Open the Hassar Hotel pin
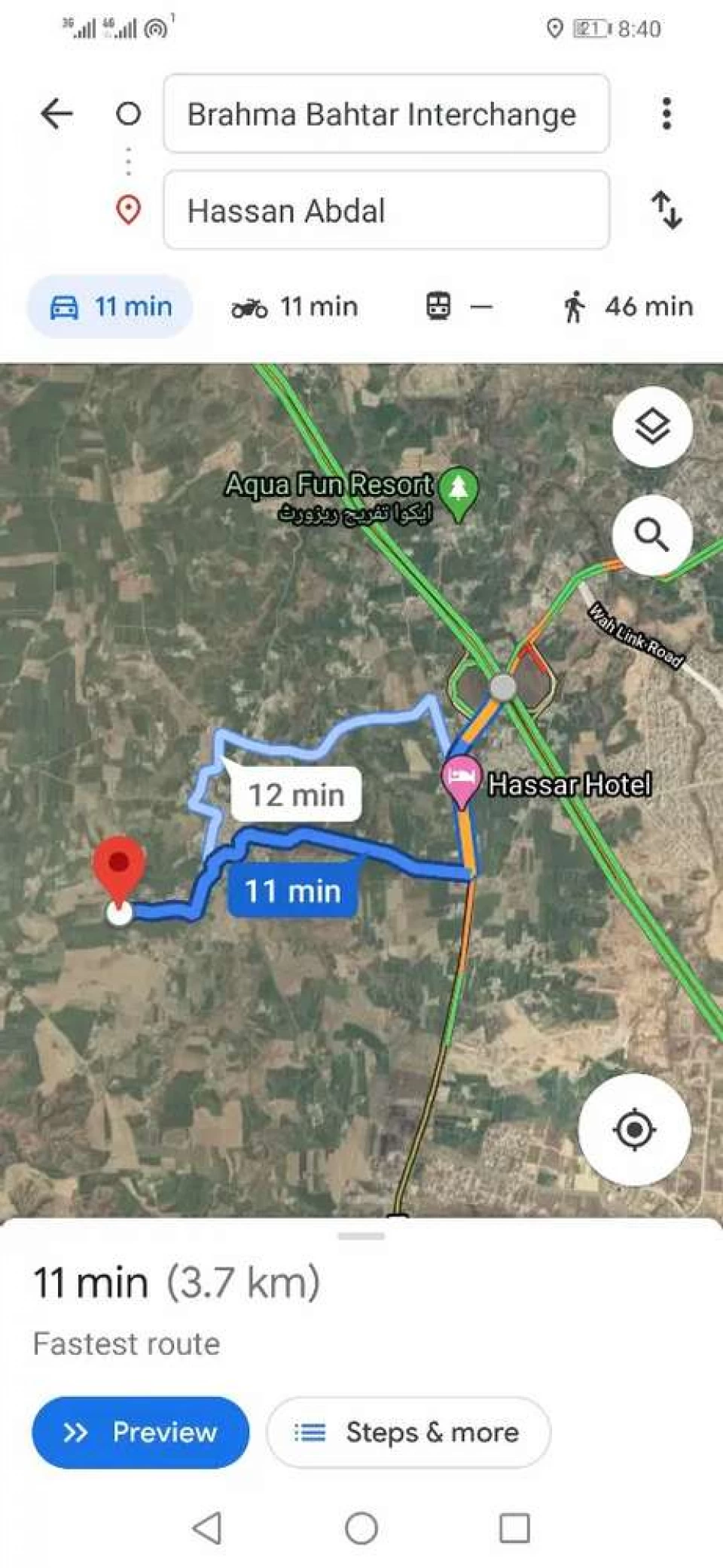The width and height of the screenshot is (723, 1568). (462, 779)
